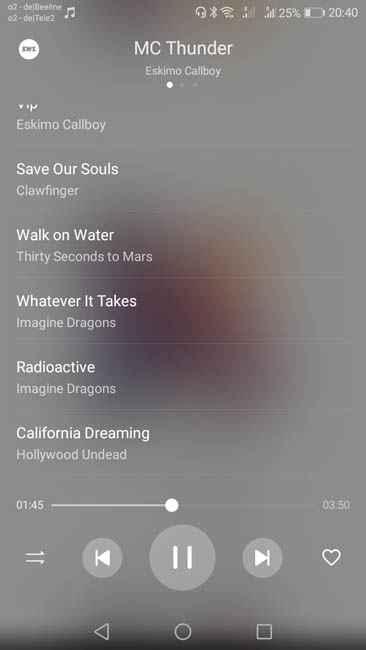
Task: Change the play order mode icon
Action: pos(35,558)
